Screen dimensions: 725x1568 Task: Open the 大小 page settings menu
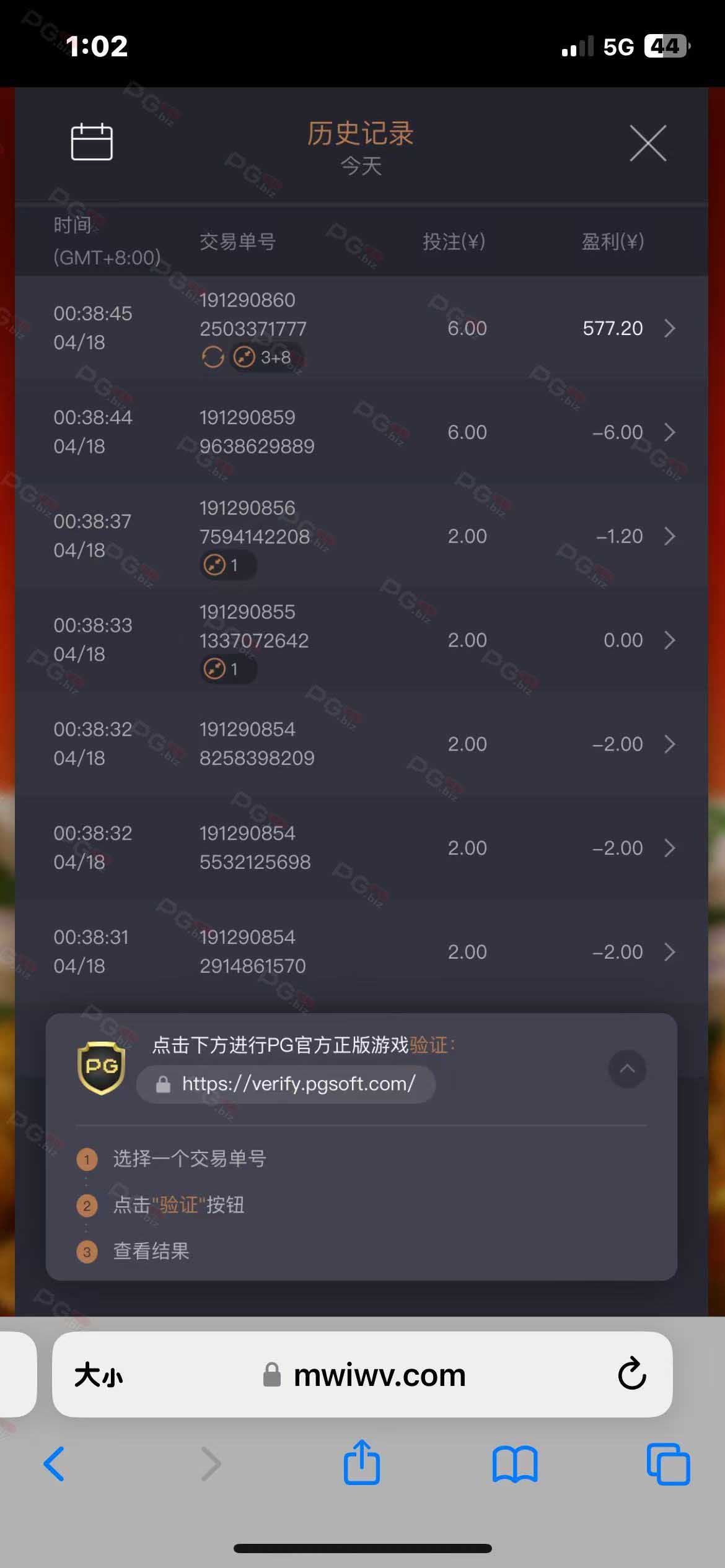point(99,1375)
